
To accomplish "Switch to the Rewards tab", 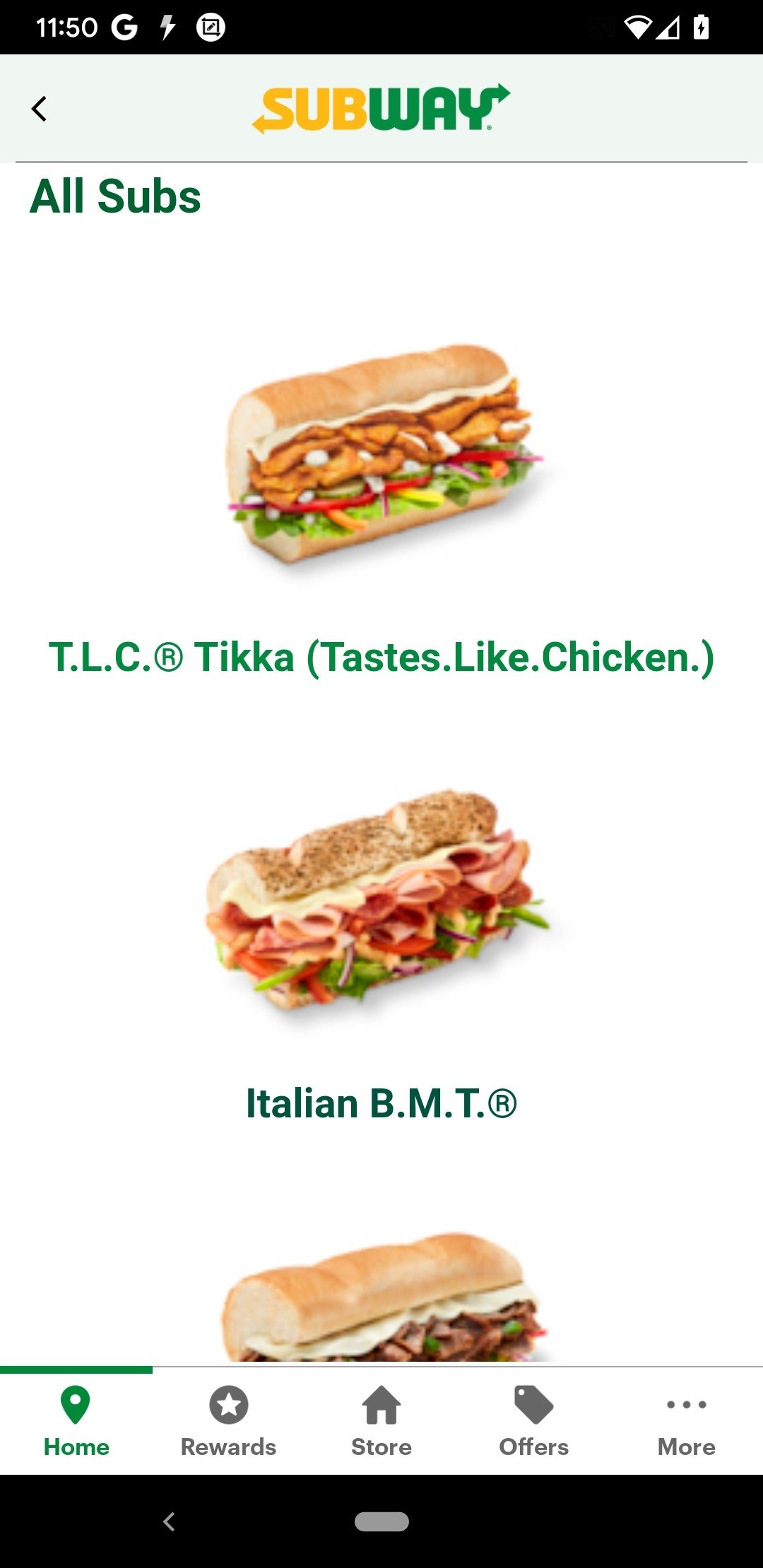I will pos(229,1421).
